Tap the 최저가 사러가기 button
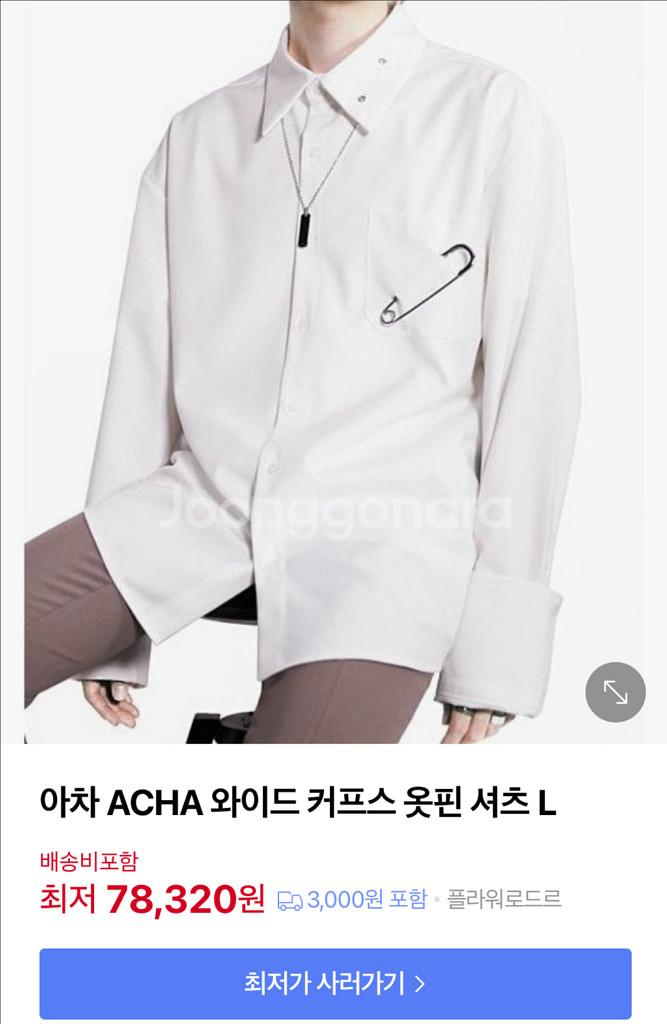 335,983
